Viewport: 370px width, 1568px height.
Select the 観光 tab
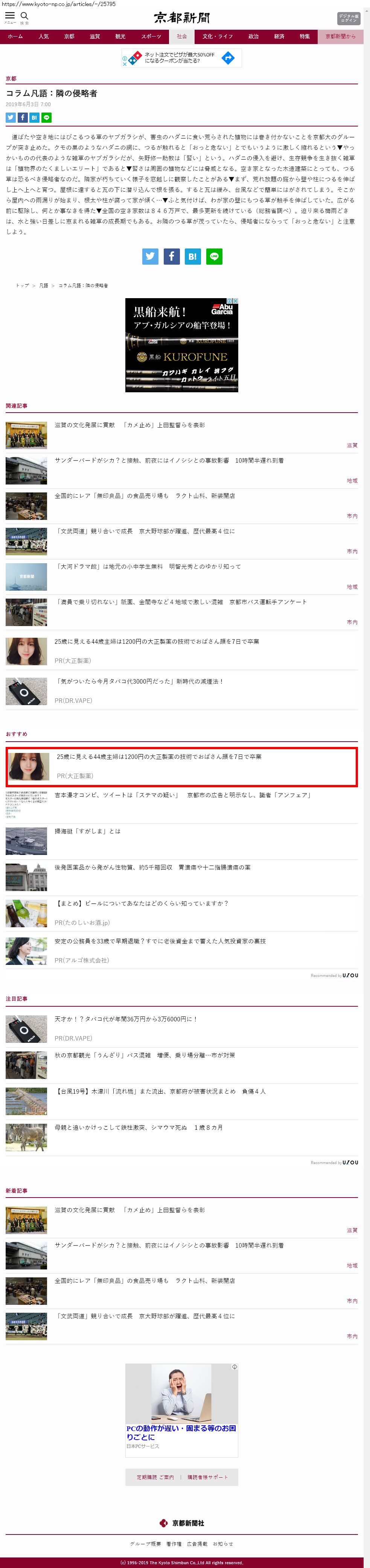(x=120, y=37)
